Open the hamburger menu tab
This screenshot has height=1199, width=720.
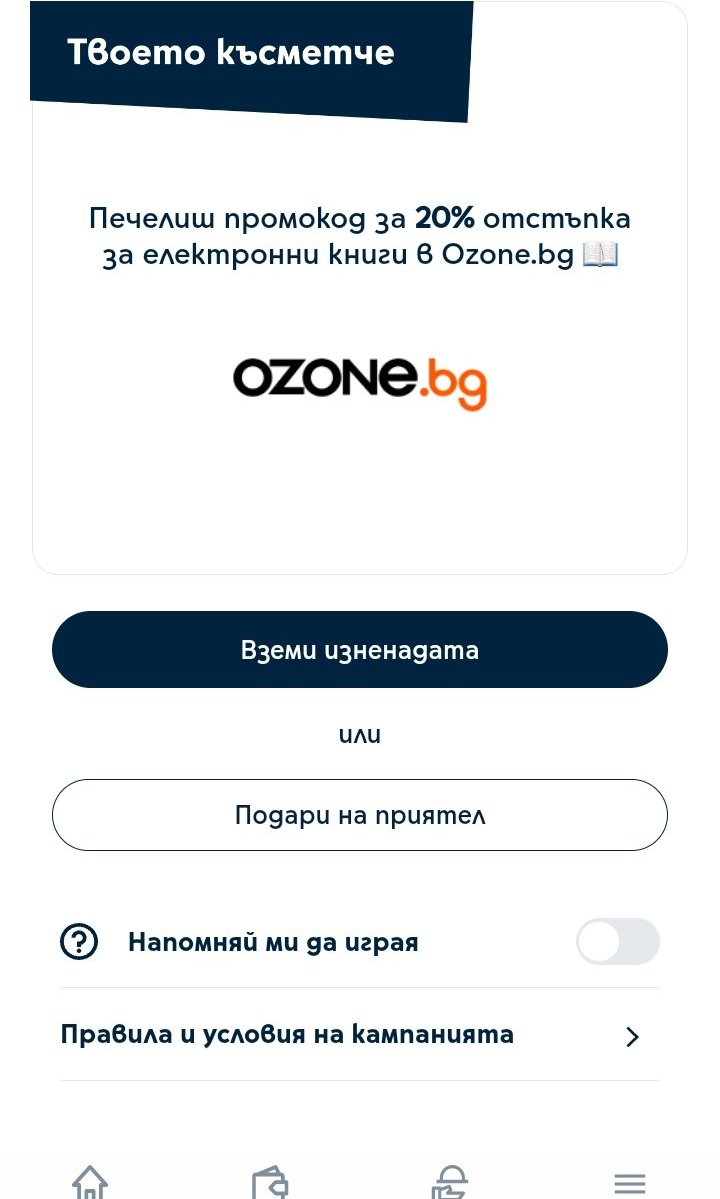click(630, 1183)
